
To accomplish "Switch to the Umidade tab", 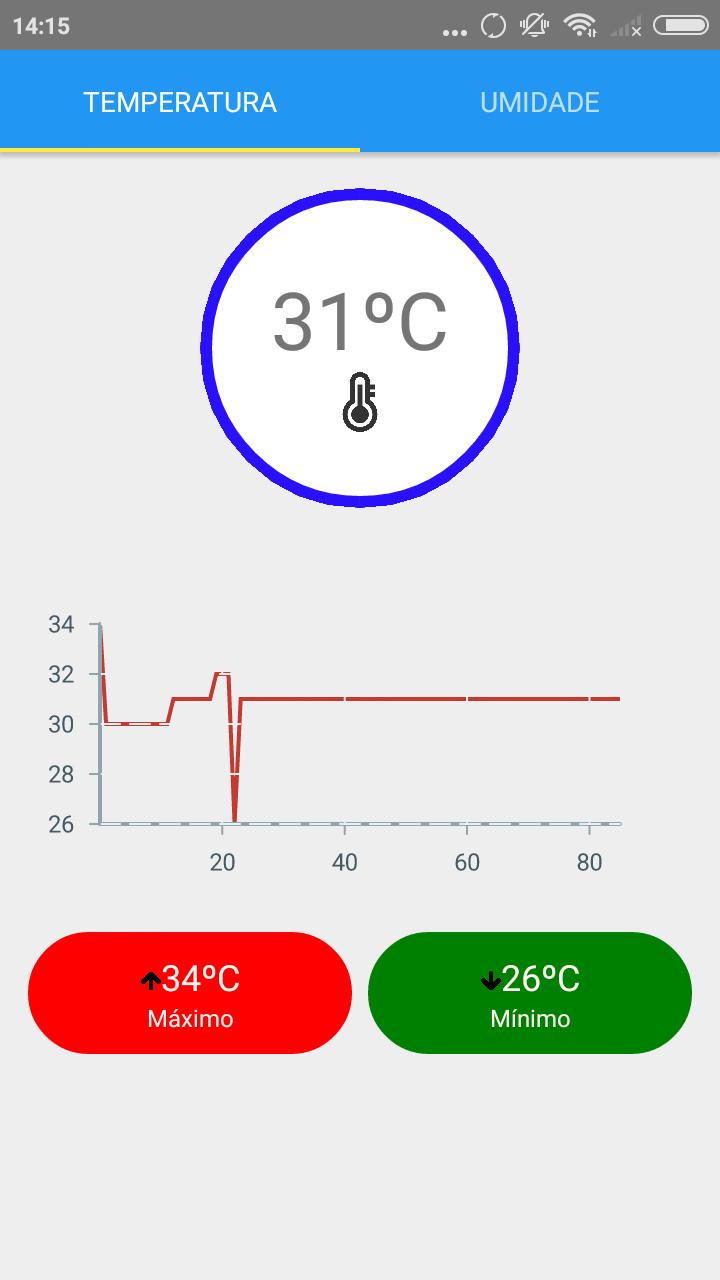I will pyautogui.click(x=540, y=102).
